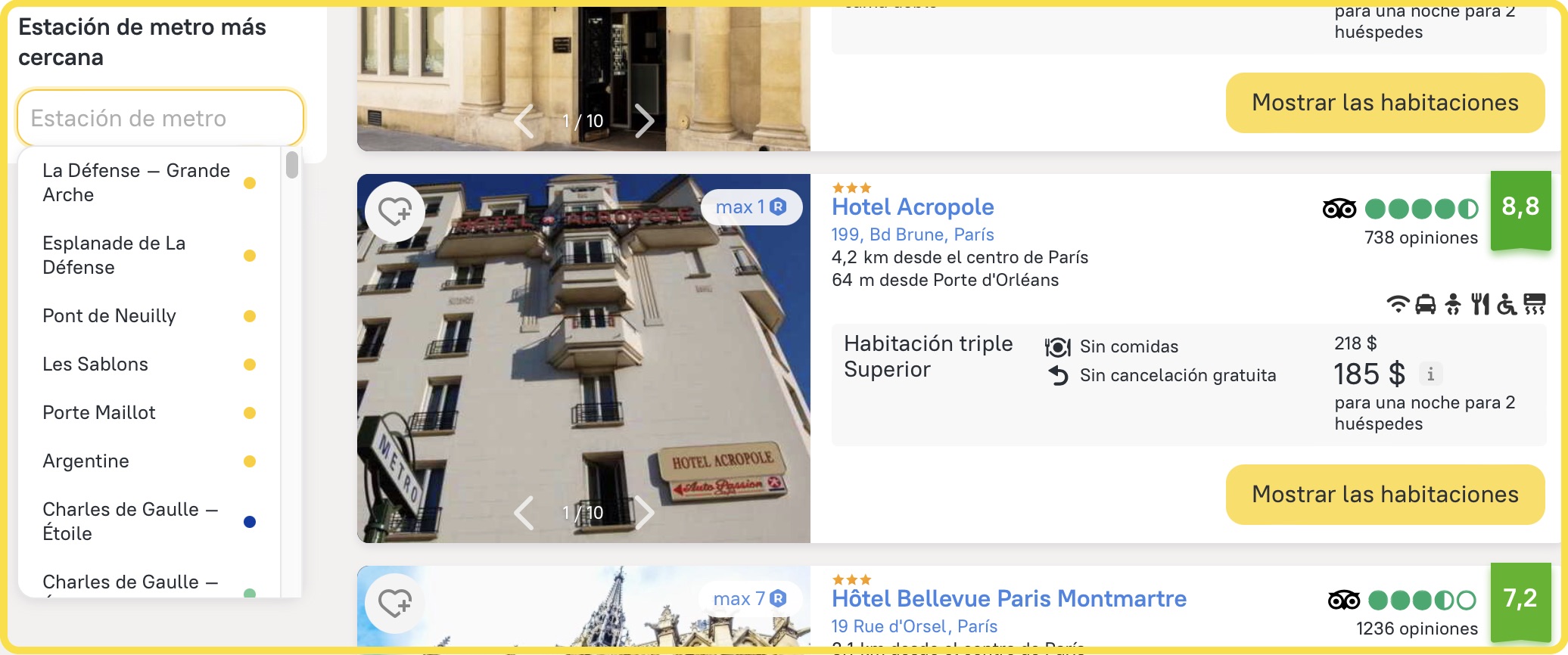Screen dimensions: 1568x655
Task: Select Pont de Neuilly station
Action: (x=110, y=315)
